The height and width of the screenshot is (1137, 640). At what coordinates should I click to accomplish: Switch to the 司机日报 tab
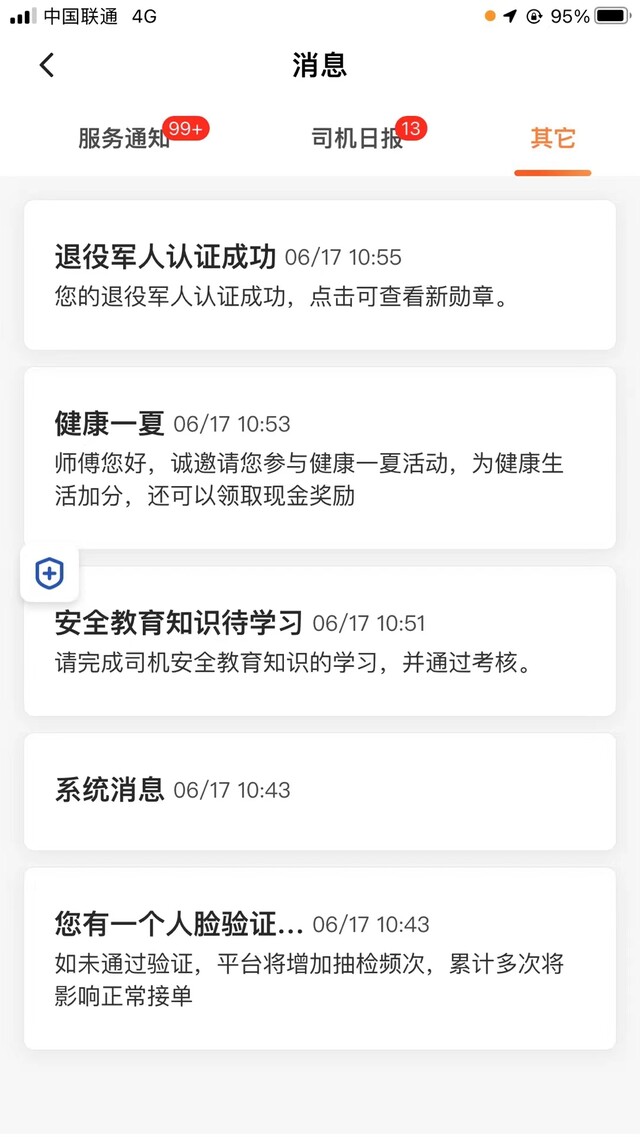pyautogui.click(x=357, y=138)
